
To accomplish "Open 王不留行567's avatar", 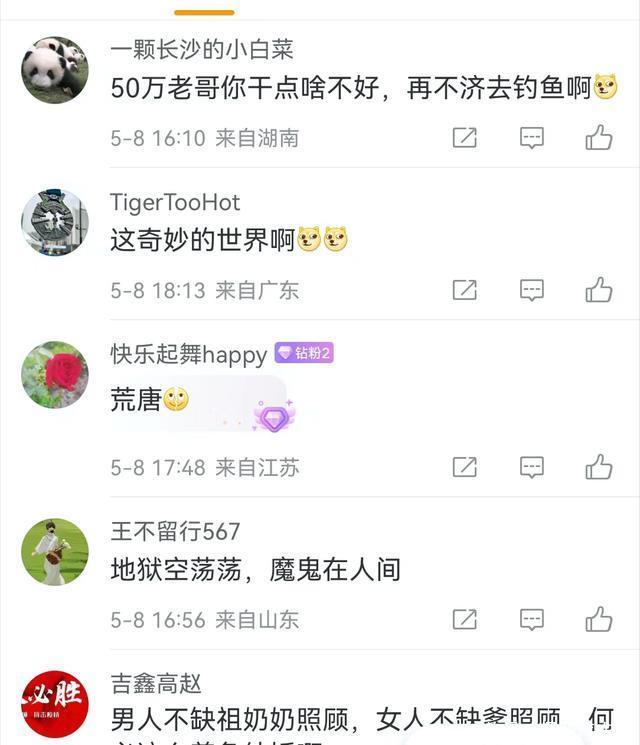I will coord(55,551).
